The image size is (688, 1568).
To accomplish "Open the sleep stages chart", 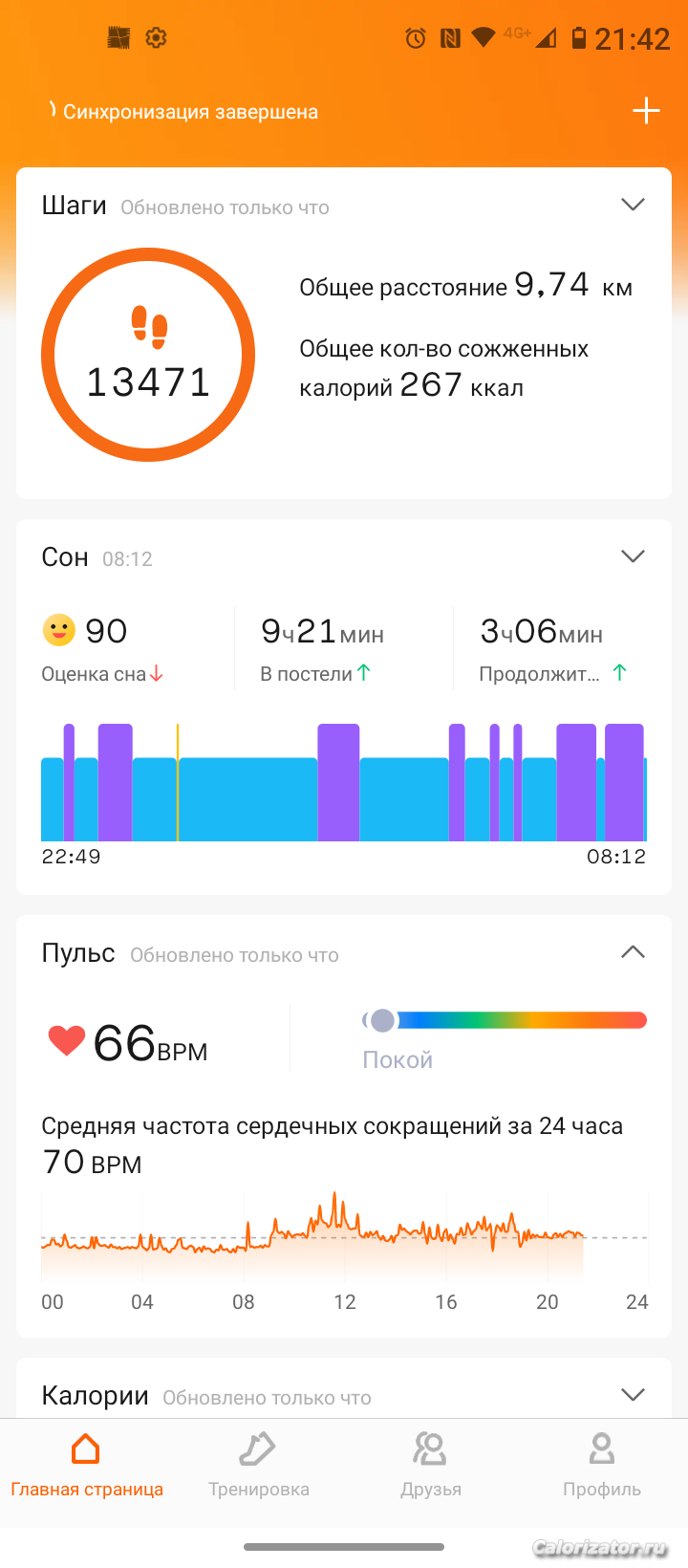I will [344, 782].
